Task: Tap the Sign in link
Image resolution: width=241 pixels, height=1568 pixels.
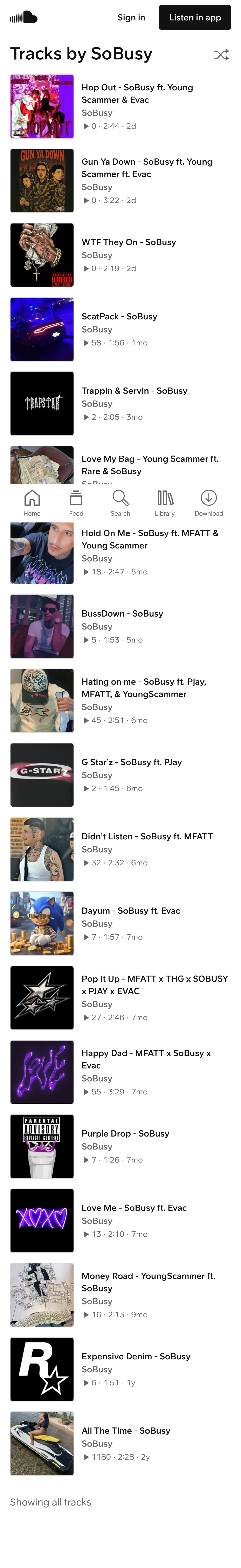Action: pos(131,18)
